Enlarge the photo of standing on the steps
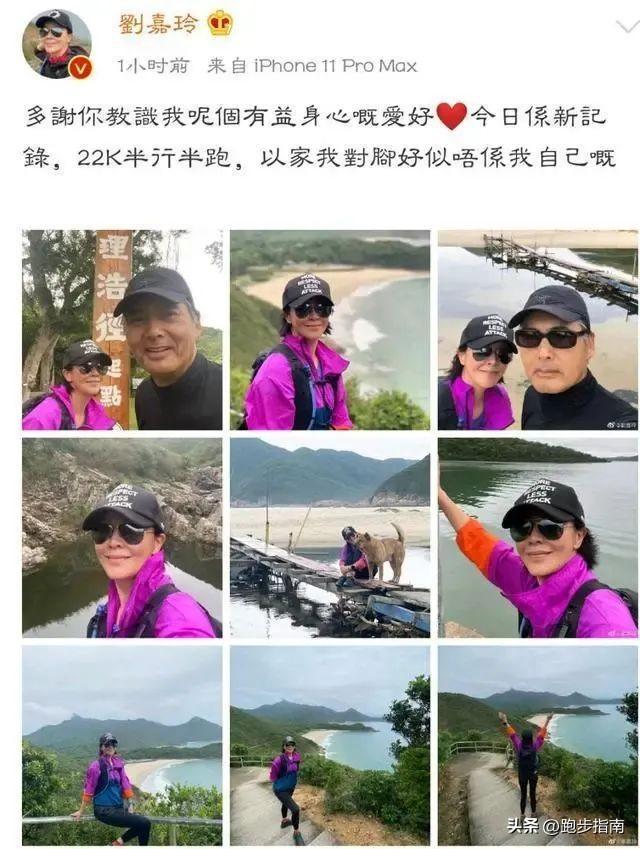Image resolution: width=640 pixels, height=849 pixels. (330, 744)
